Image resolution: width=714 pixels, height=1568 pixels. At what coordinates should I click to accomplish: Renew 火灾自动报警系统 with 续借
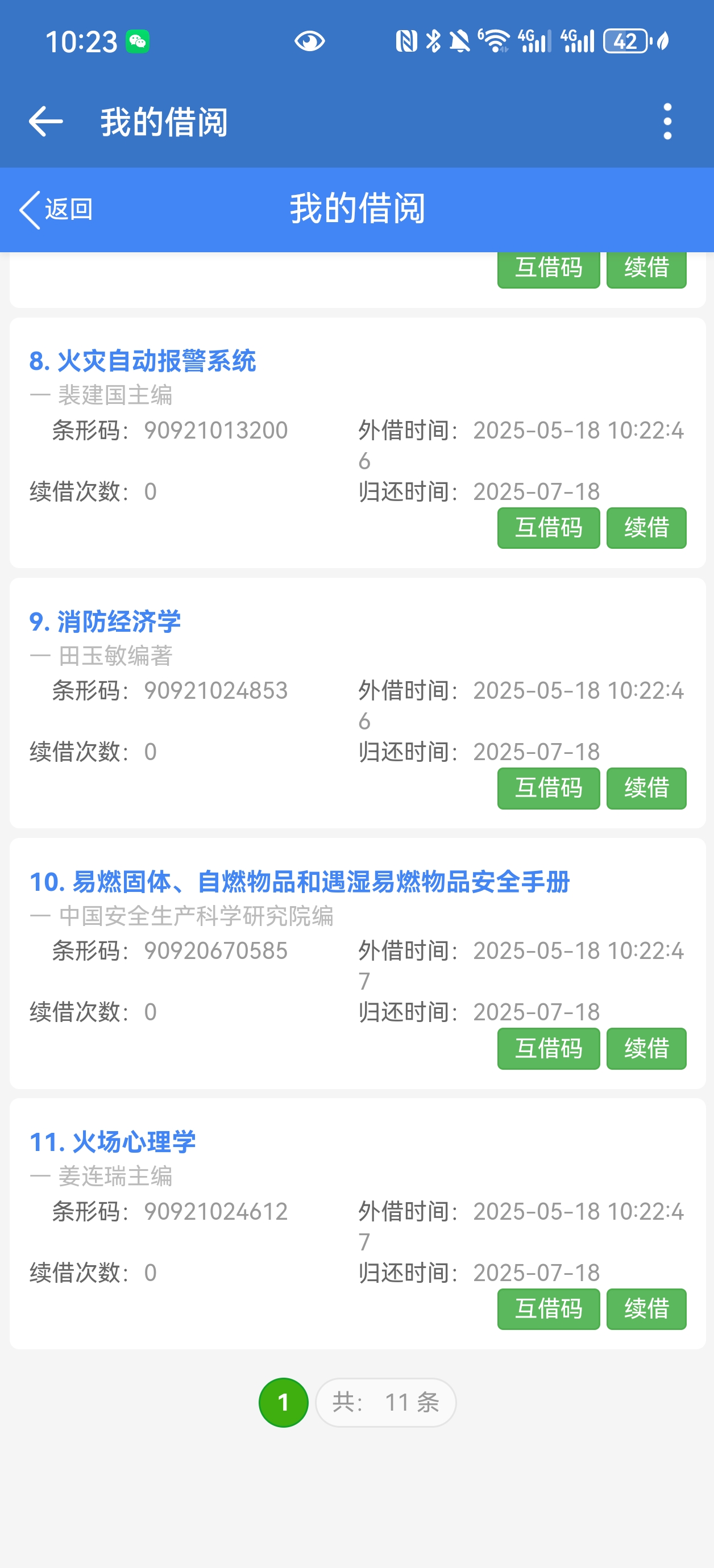[646, 528]
